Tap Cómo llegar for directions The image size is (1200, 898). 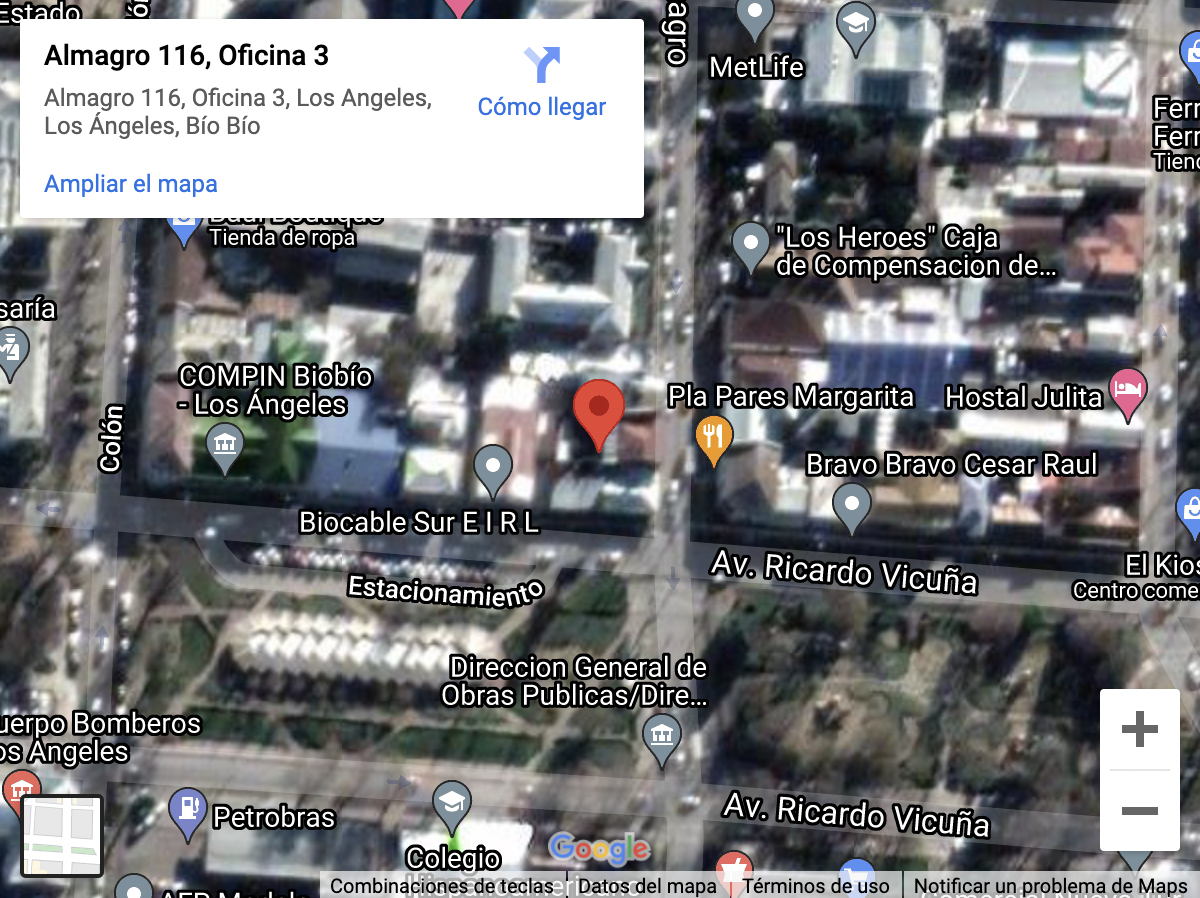[x=541, y=84]
